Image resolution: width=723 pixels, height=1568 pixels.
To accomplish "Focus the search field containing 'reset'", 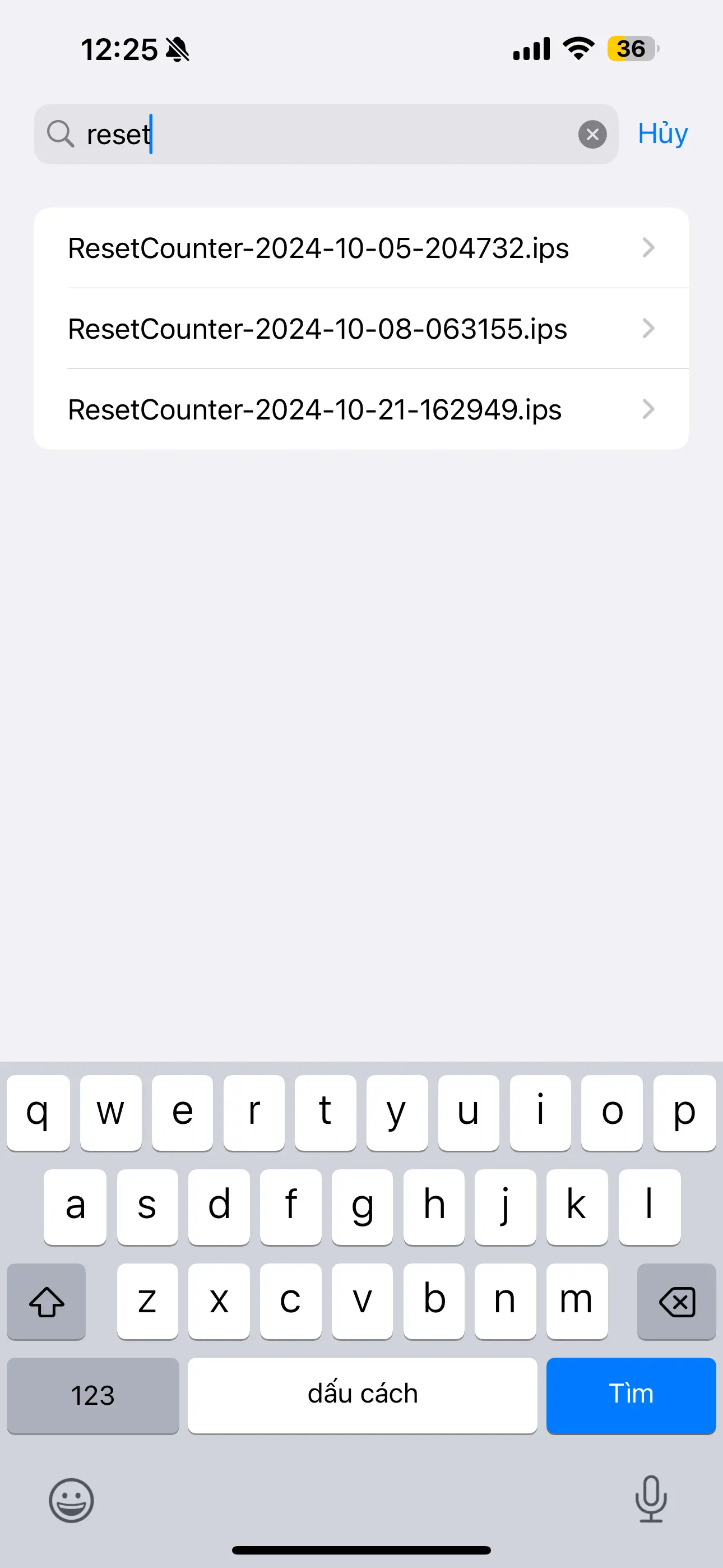I will coord(326,134).
